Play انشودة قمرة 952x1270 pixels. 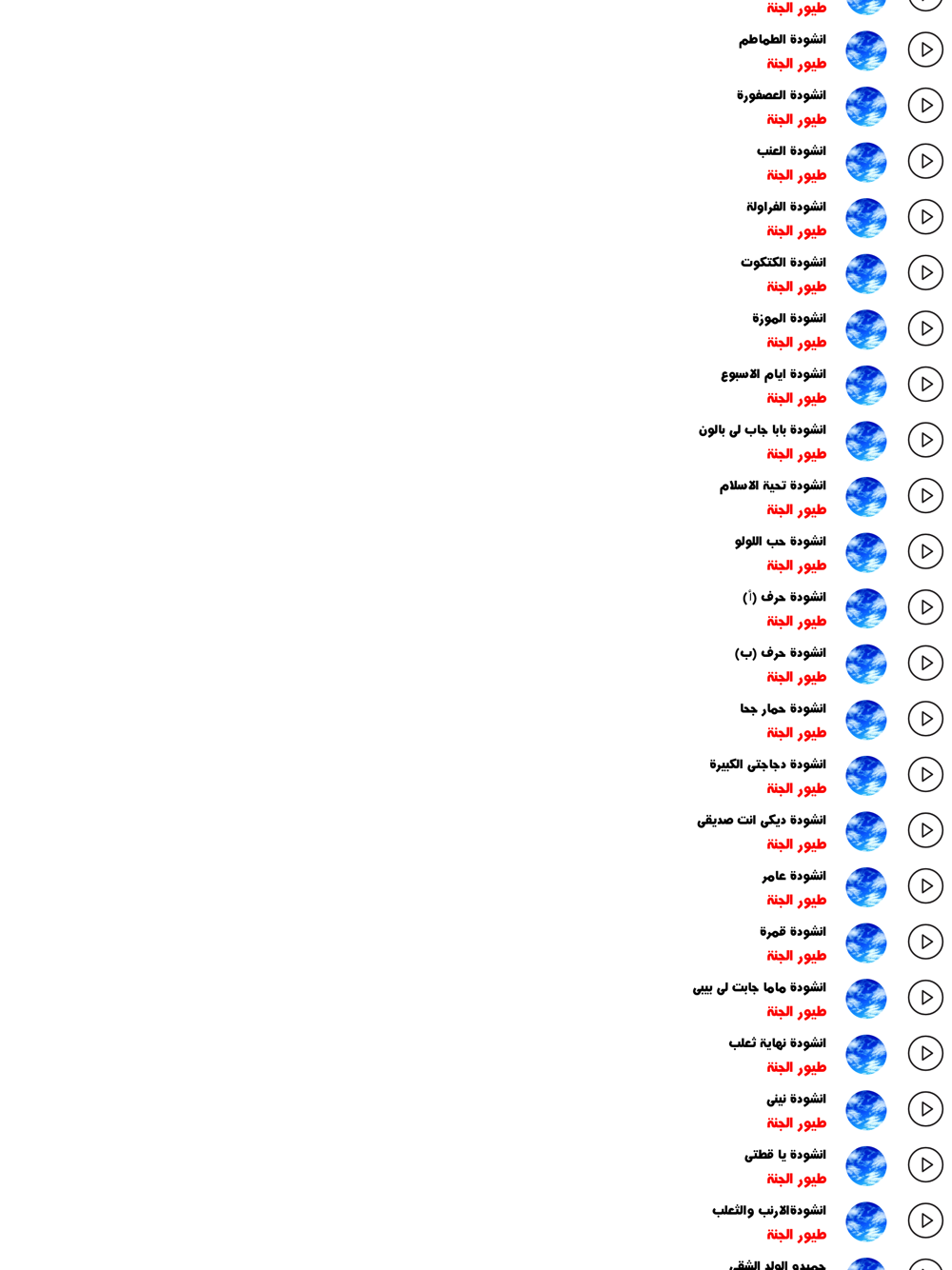pyautogui.click(x=925, y=942)
